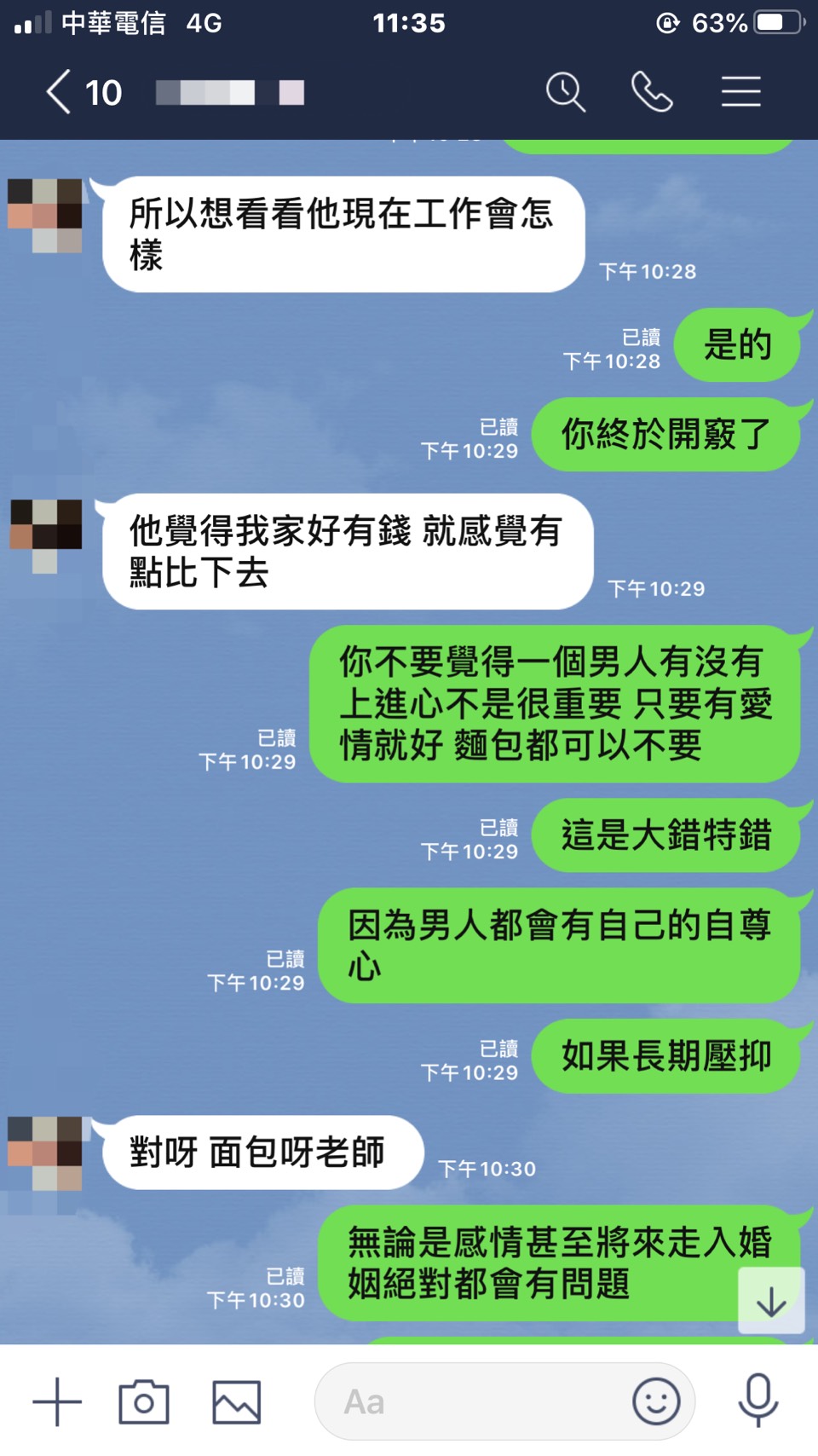This screenshot has height=1456, width=818.
Task: Open the chat menu
Action: point(740,92)
